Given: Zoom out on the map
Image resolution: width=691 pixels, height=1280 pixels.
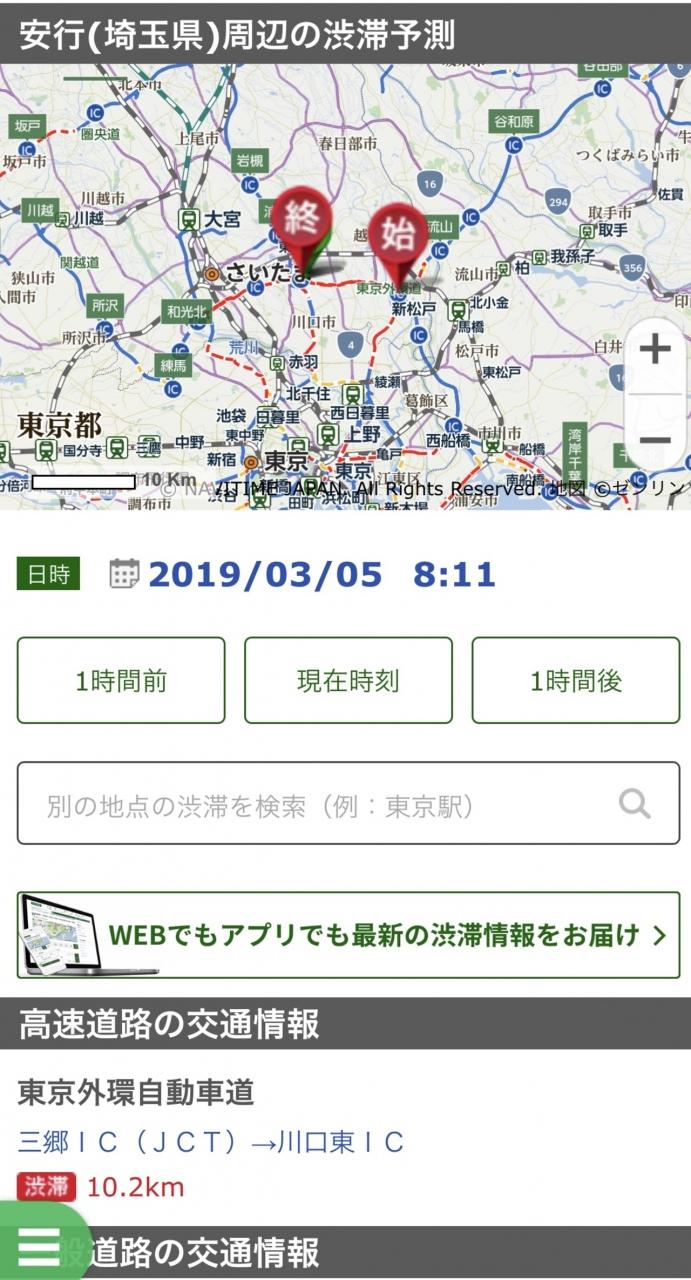Looking at the screenshot, I should [x=655, y=440].
